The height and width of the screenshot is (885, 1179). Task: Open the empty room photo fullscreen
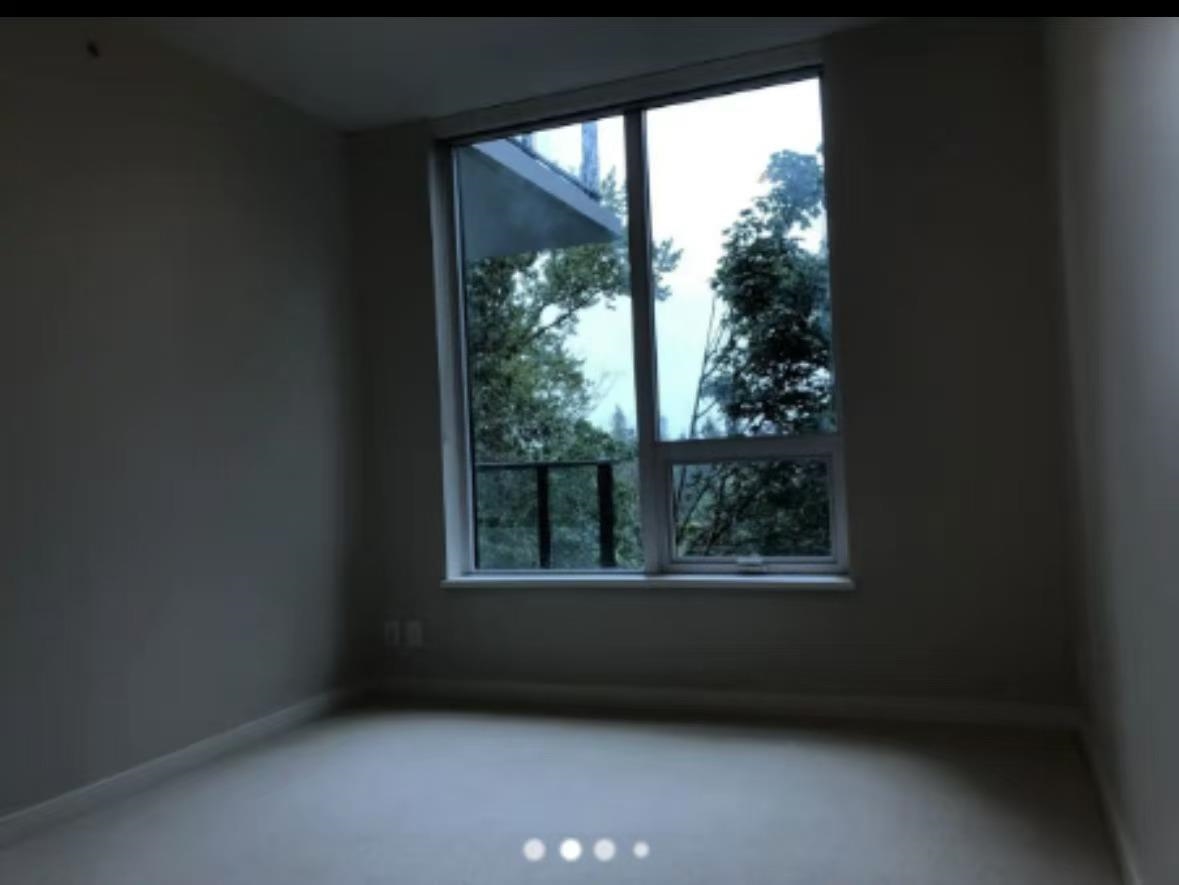(590, 451)
